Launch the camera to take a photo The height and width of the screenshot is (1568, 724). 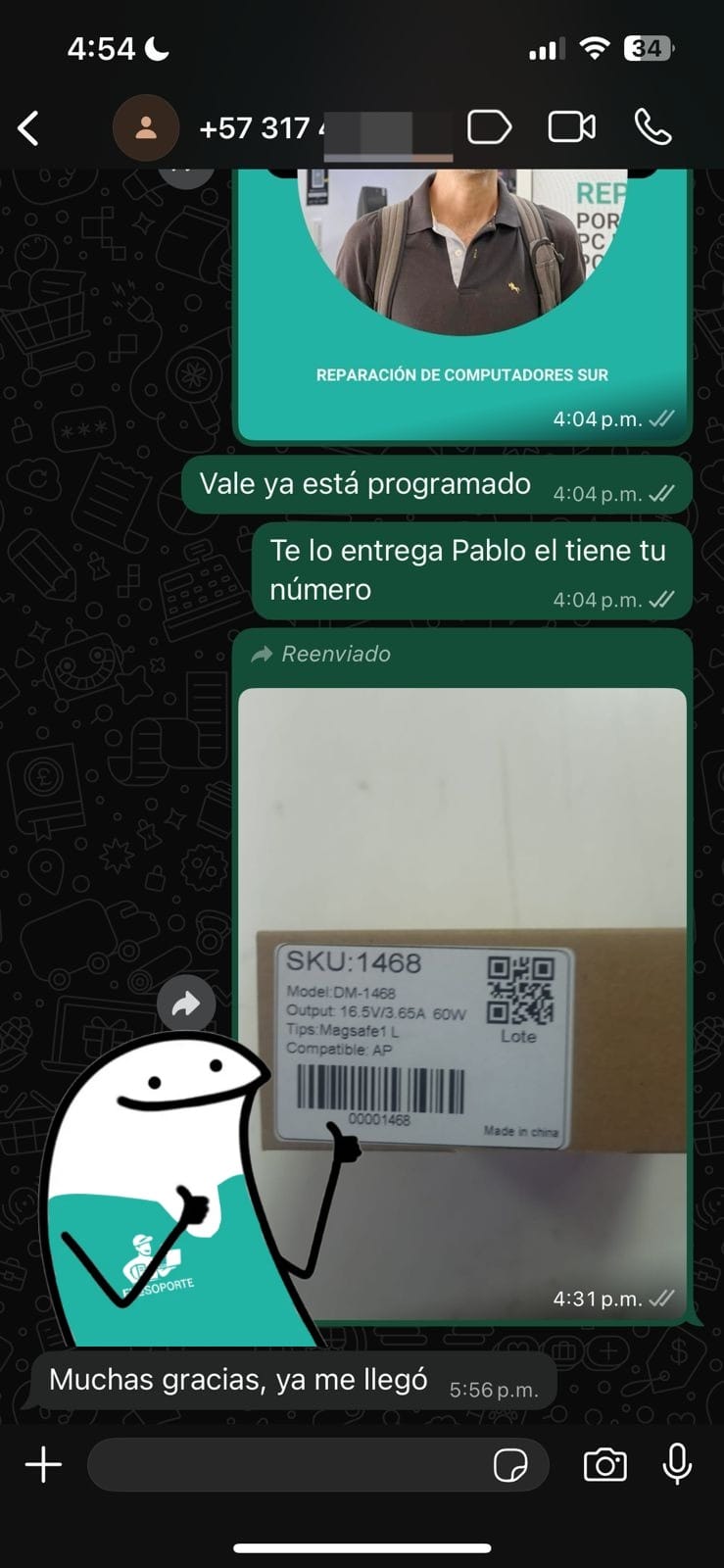[604, 1465]
